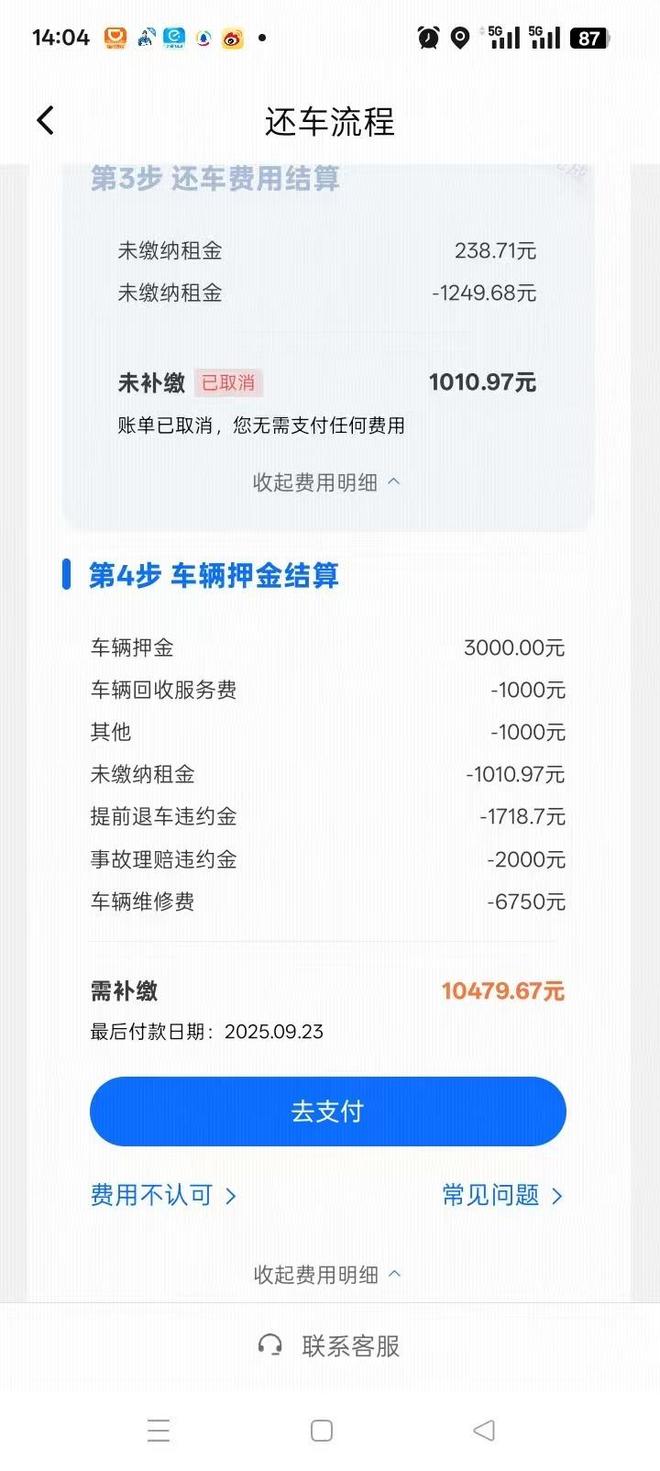This screenshot has width=660, height=1471.
Task: Go back using the top-left arrow
Action: [x=45, y=121]
